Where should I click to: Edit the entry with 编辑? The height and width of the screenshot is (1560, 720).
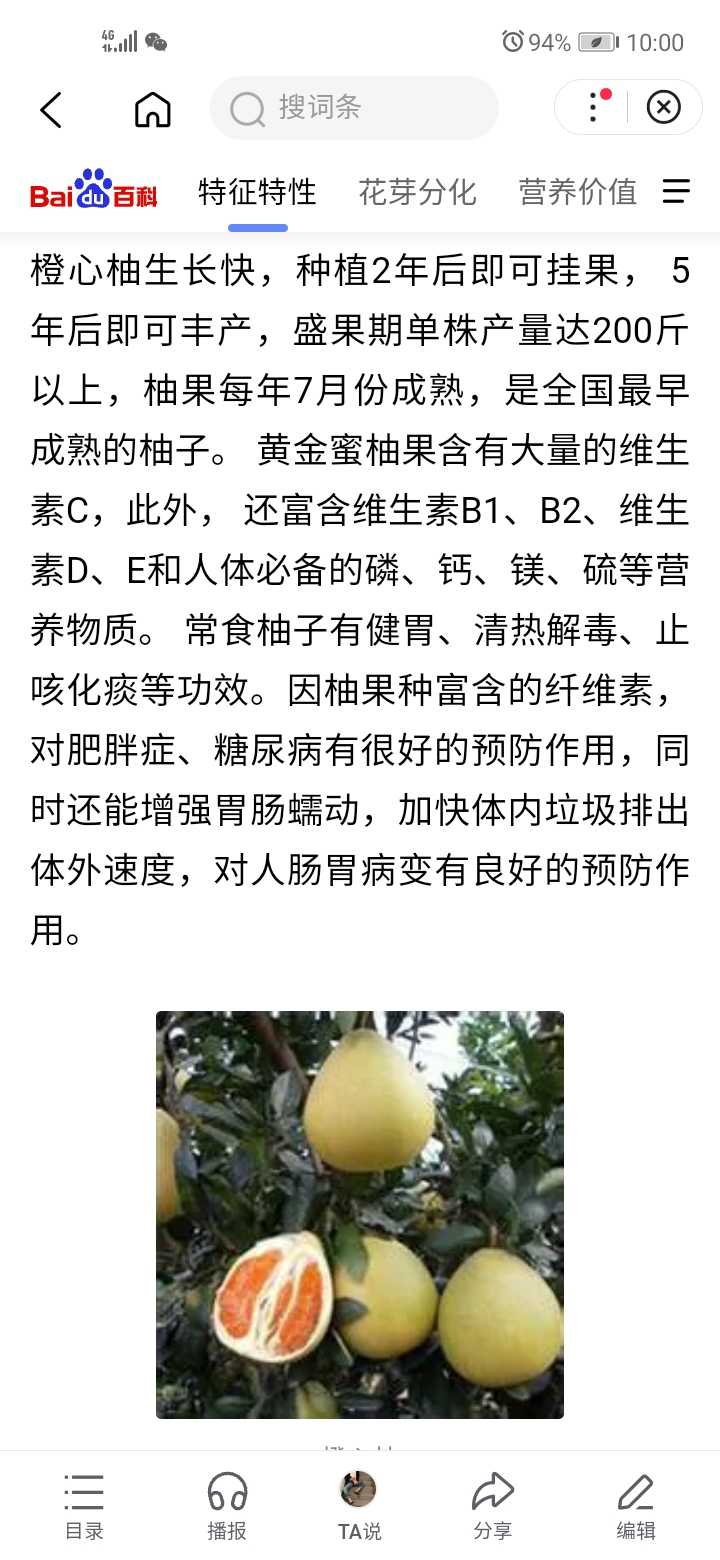pos(636,1506)
